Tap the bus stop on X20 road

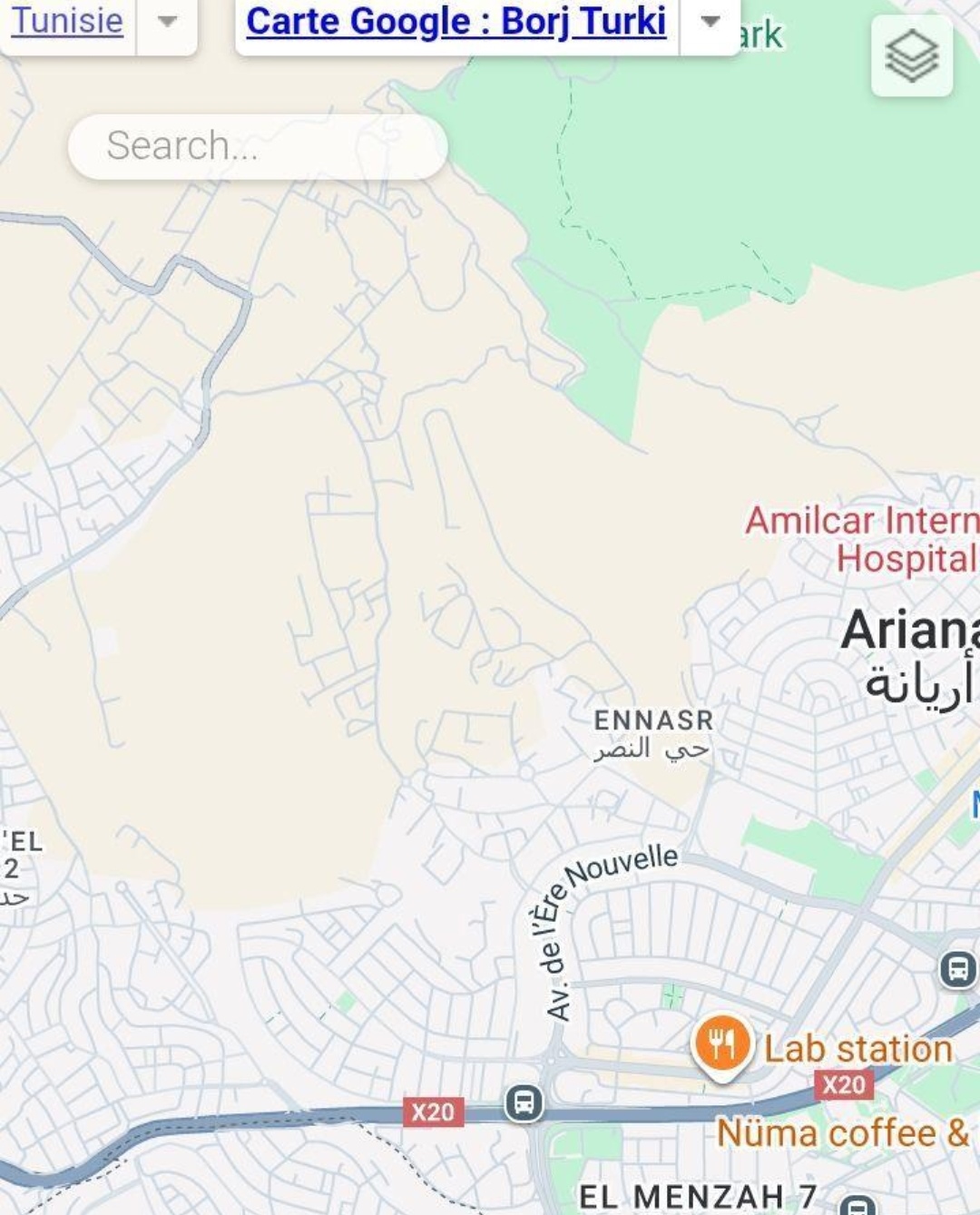(524, 1103)
